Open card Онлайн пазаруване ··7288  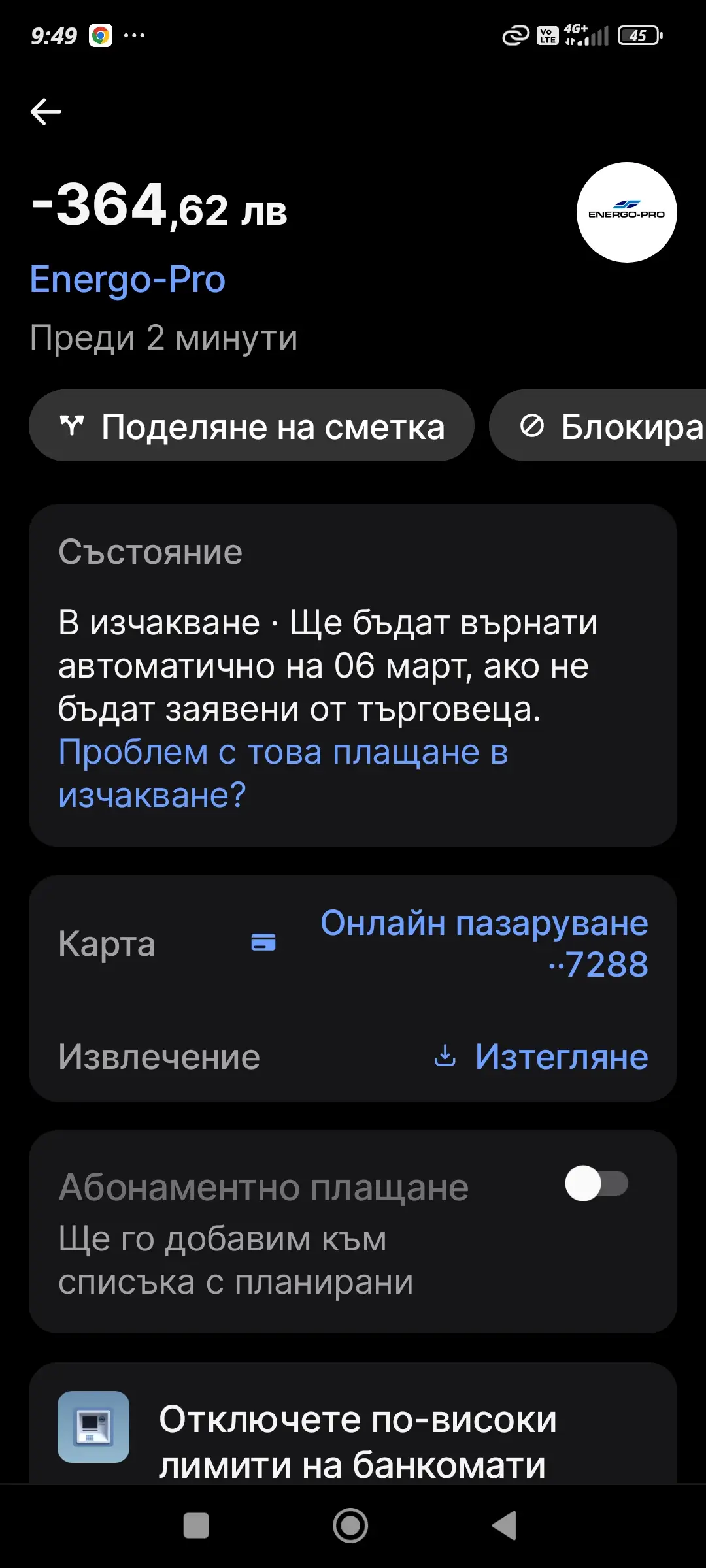coord(484,943)
